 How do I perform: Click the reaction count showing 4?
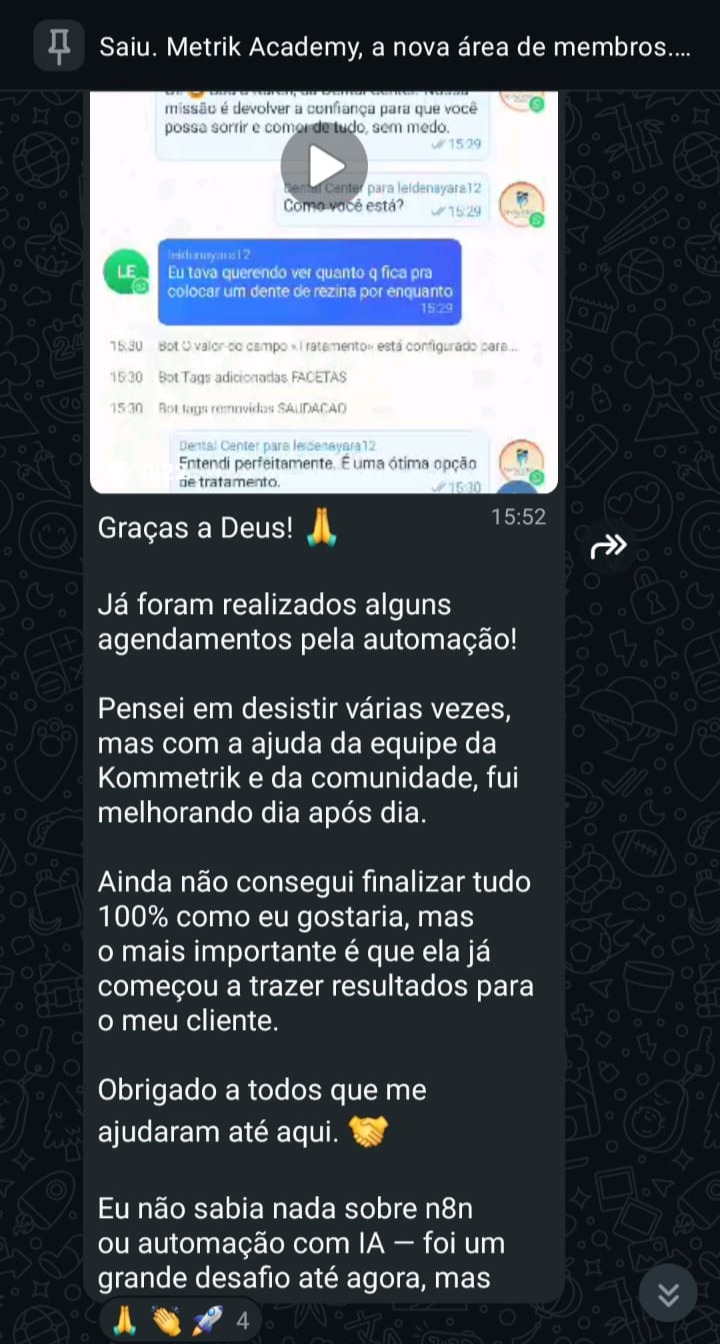point(241,1319)
